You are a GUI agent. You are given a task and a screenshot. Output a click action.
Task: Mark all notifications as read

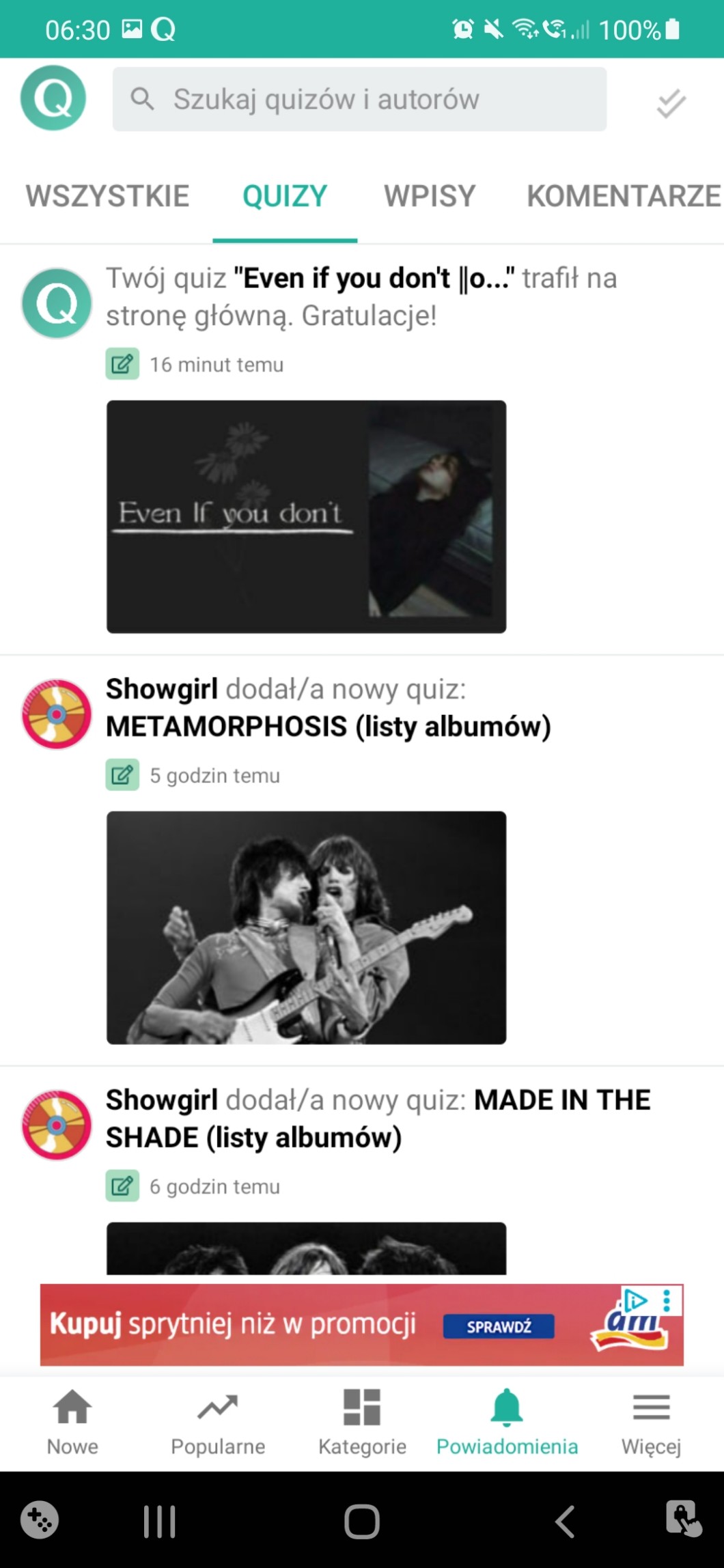(x=671, y=103)
